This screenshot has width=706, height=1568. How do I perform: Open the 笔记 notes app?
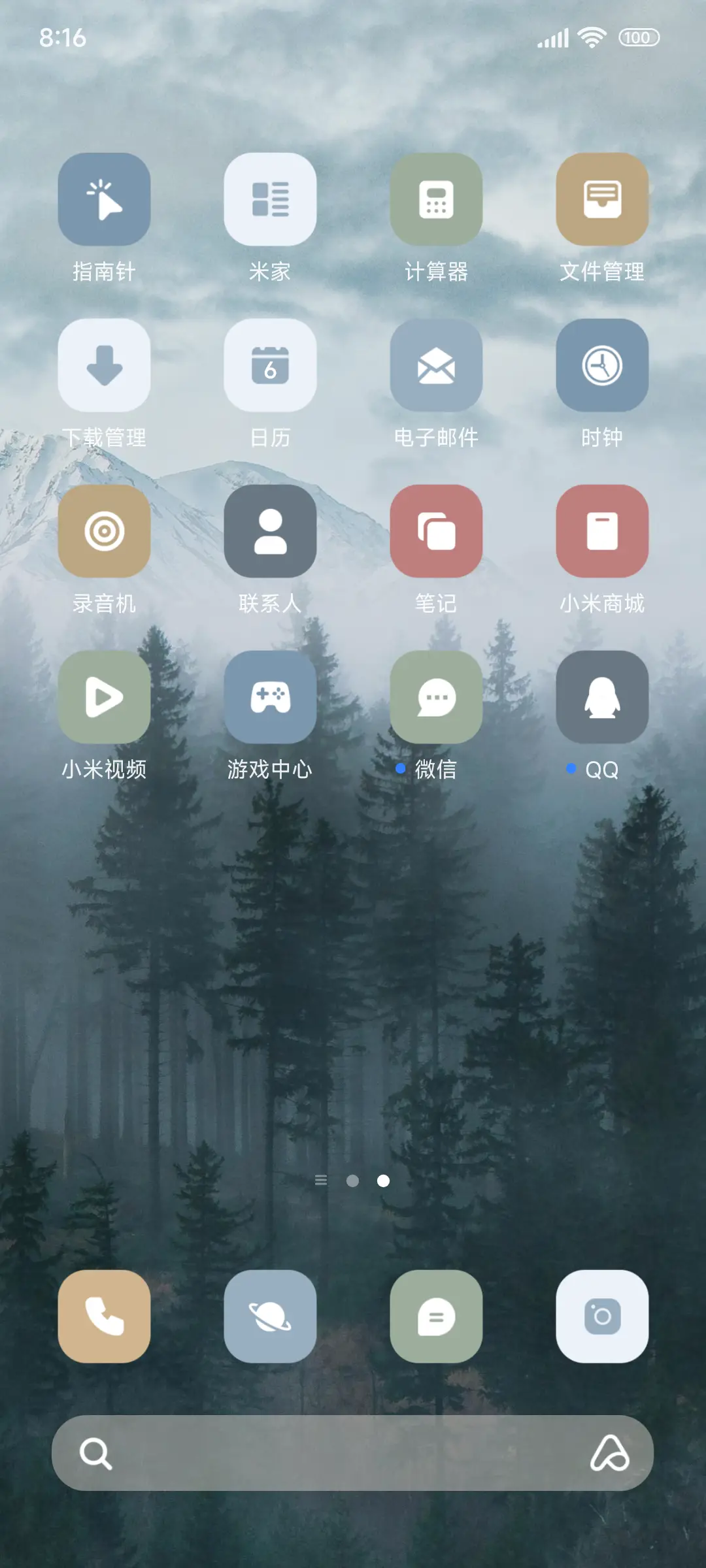tap(437, 531)
